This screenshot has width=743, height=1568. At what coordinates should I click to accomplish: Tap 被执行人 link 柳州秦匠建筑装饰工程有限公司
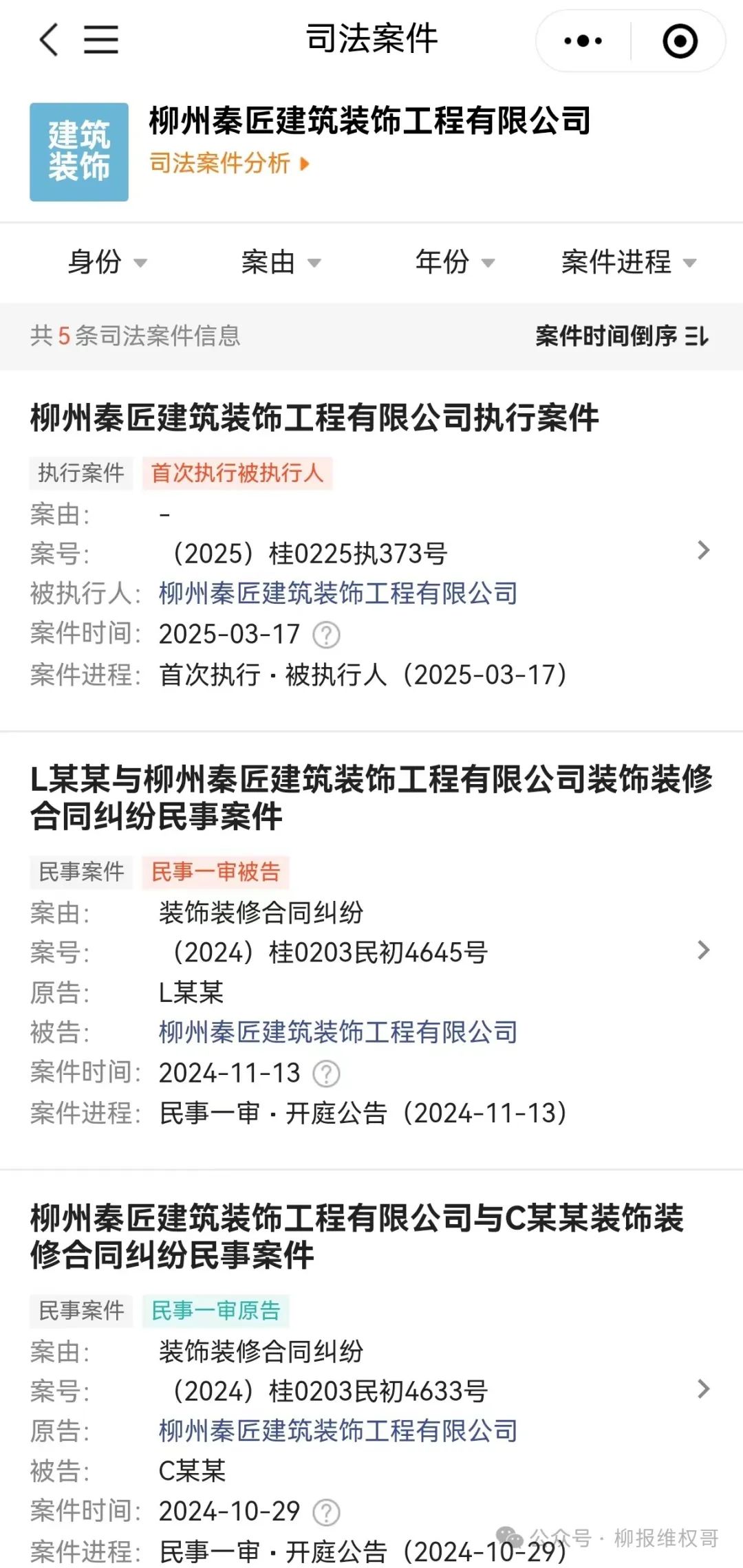coord(338,594)
